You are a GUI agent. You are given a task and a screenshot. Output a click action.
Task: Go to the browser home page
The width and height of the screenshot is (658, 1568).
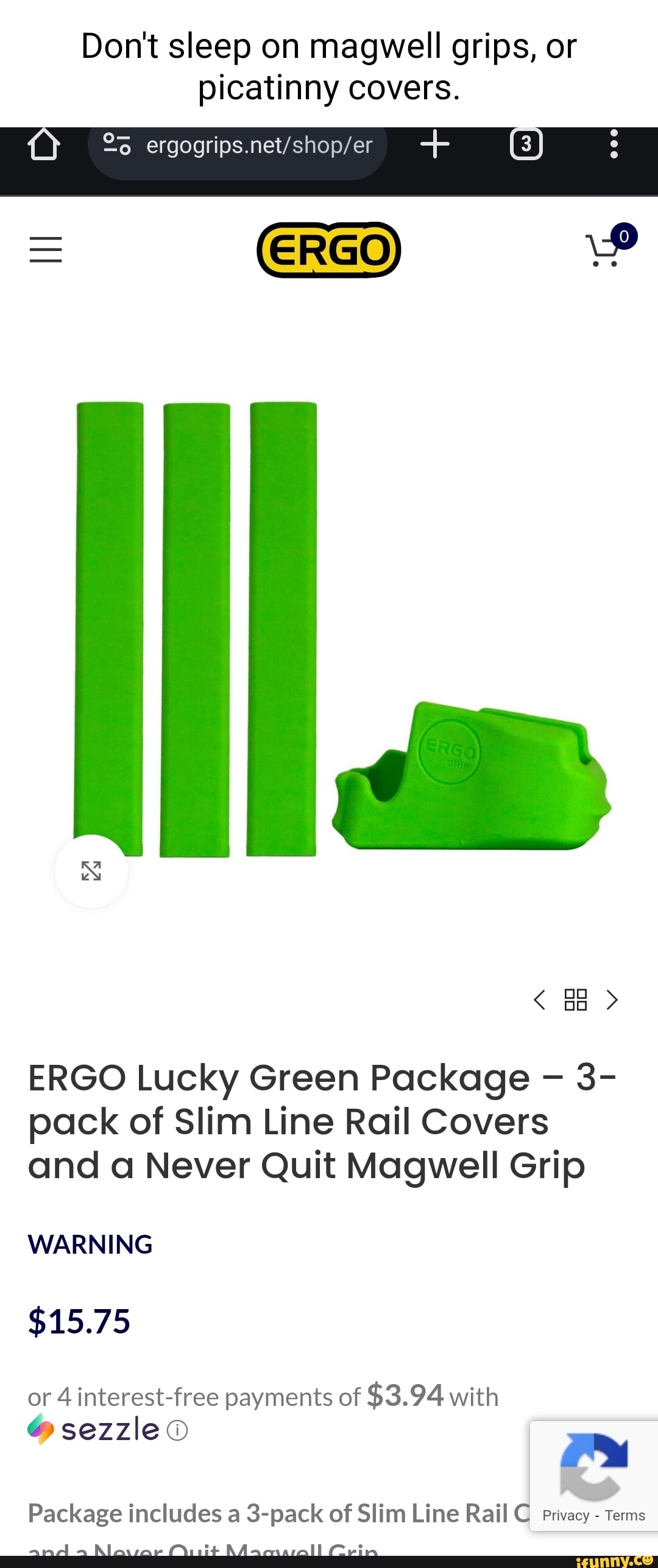44,145
